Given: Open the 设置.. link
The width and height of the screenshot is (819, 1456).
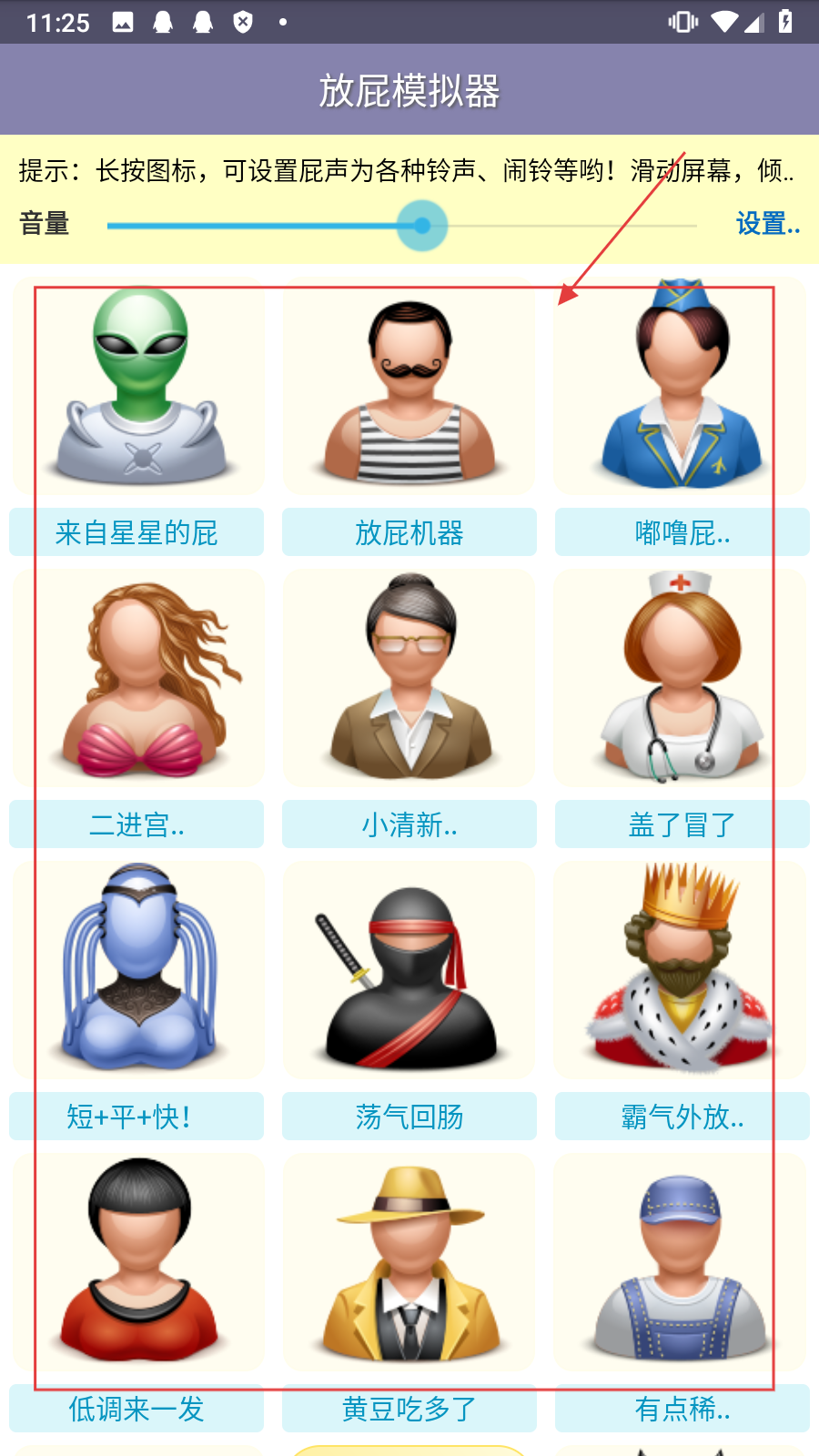Looking at the screenshot, I should 767,224.
